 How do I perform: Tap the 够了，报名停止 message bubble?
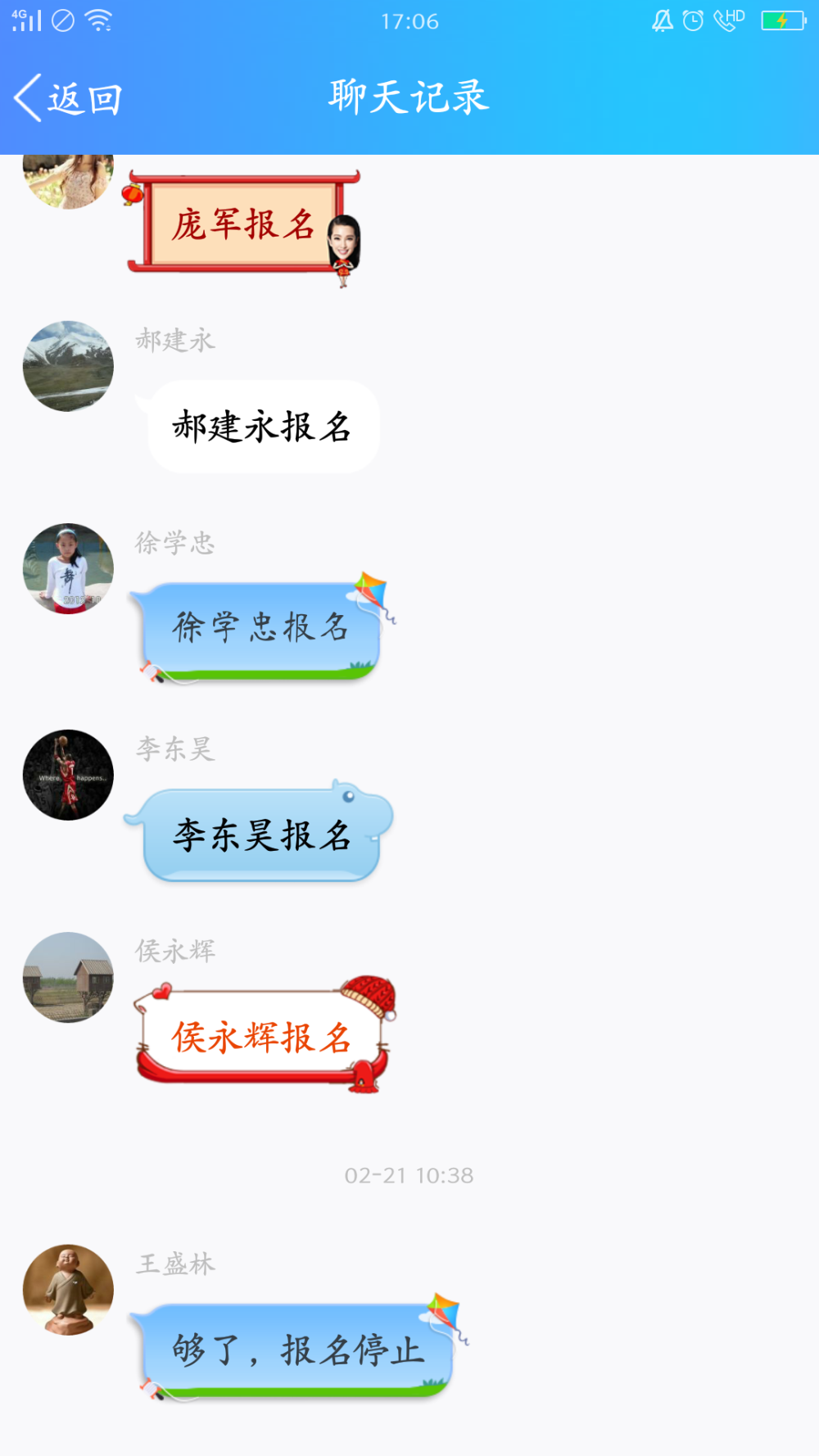click(x=298, y=1349)
